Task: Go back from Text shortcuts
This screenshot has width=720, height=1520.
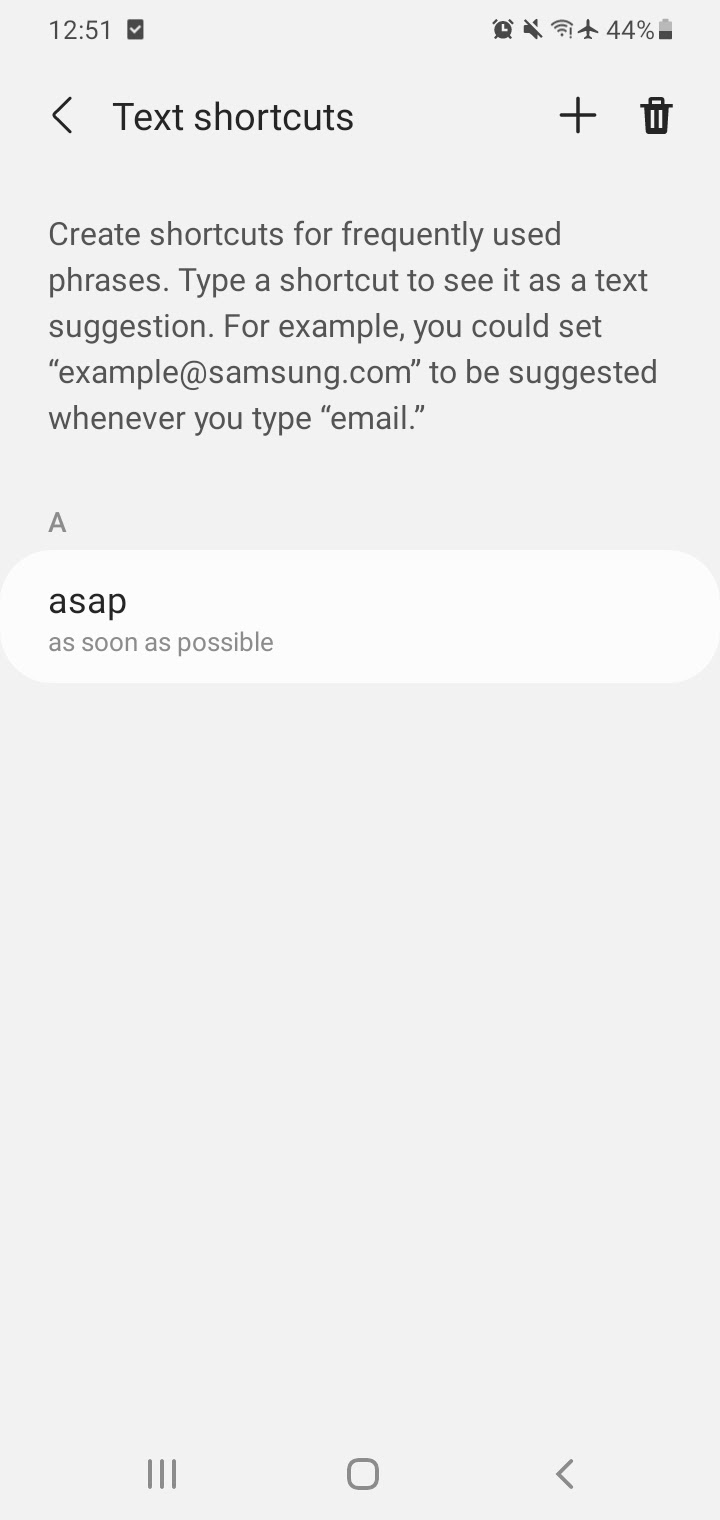Action: tap(62, 116)
